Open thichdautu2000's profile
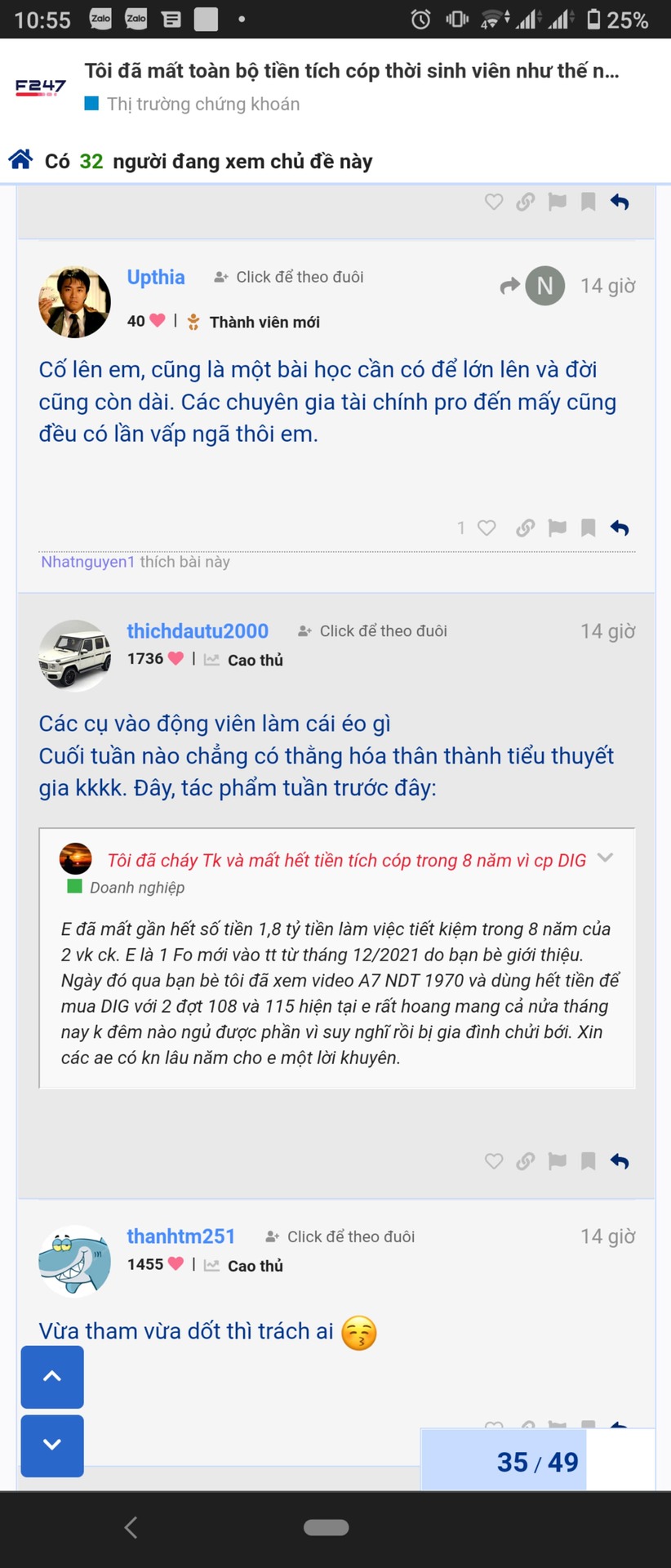 198,631
